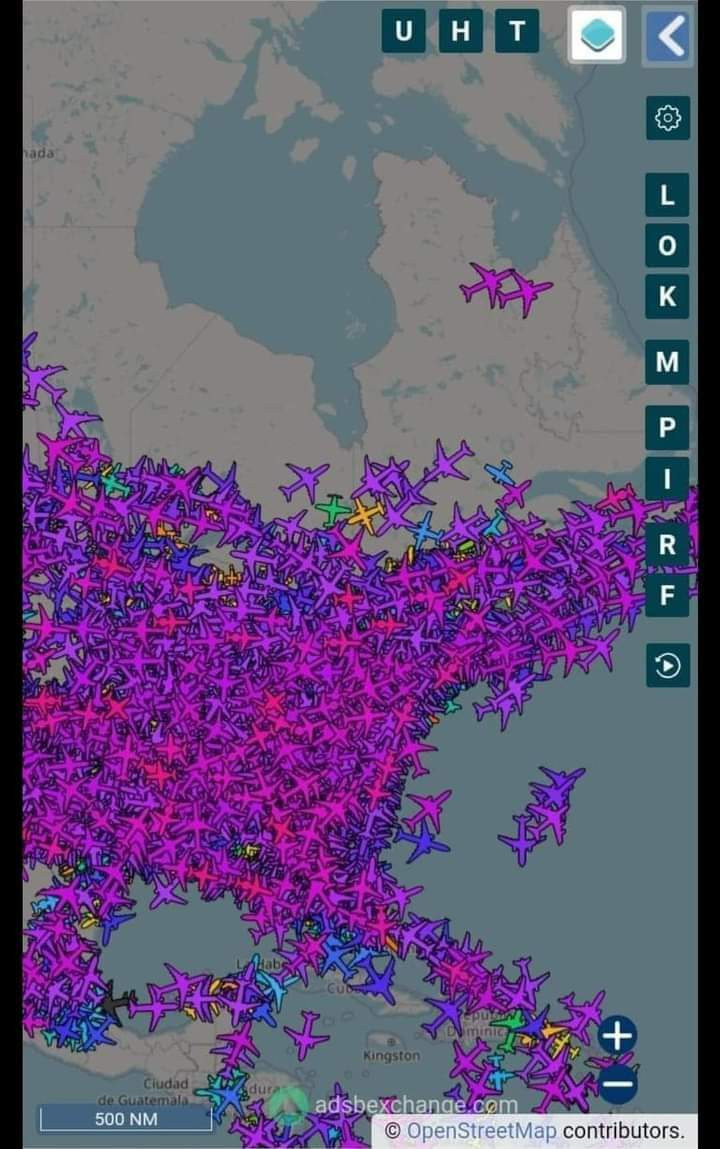
Task: Open the settings gear
Action: pos(667,118)
